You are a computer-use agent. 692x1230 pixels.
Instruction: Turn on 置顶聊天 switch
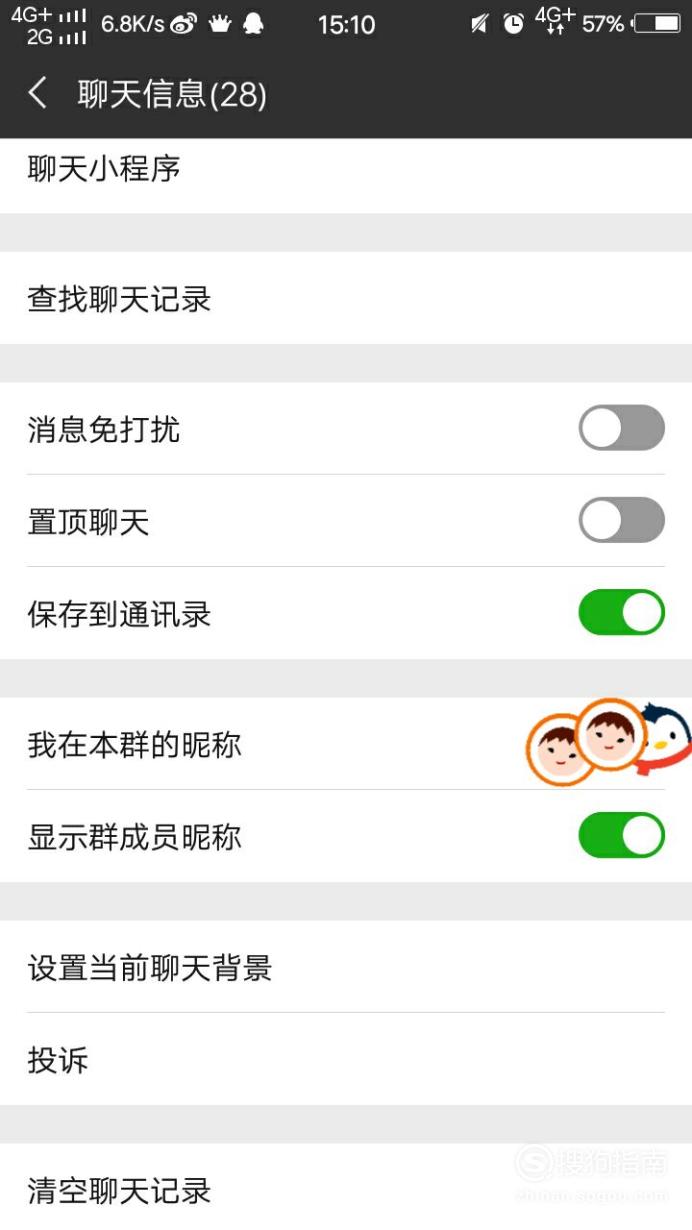pos(621,521)
